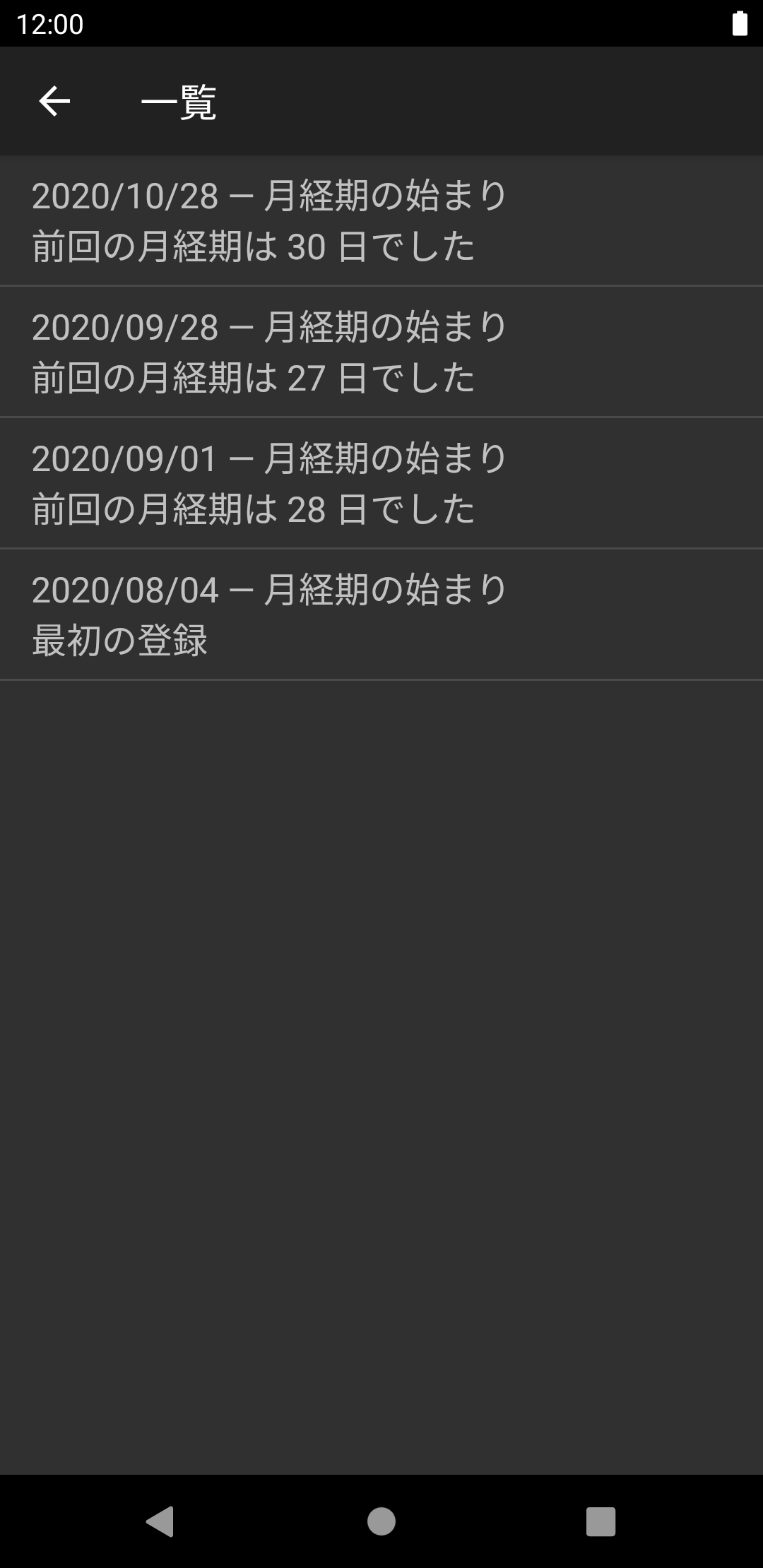The width and height of the screenshot is (763, 1568).
Task: Tap the system home button
Action: (x=381, y=1521)
